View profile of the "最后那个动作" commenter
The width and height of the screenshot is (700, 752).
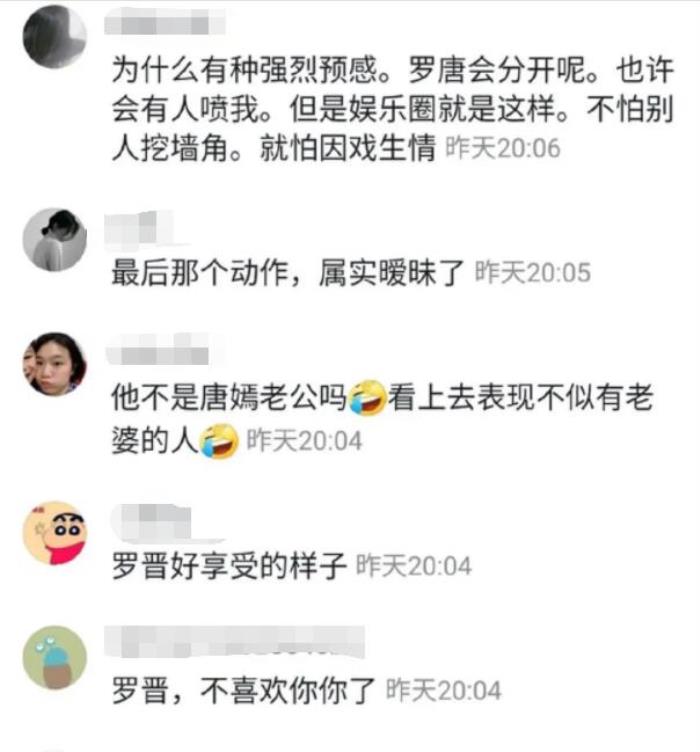[54, 240]
